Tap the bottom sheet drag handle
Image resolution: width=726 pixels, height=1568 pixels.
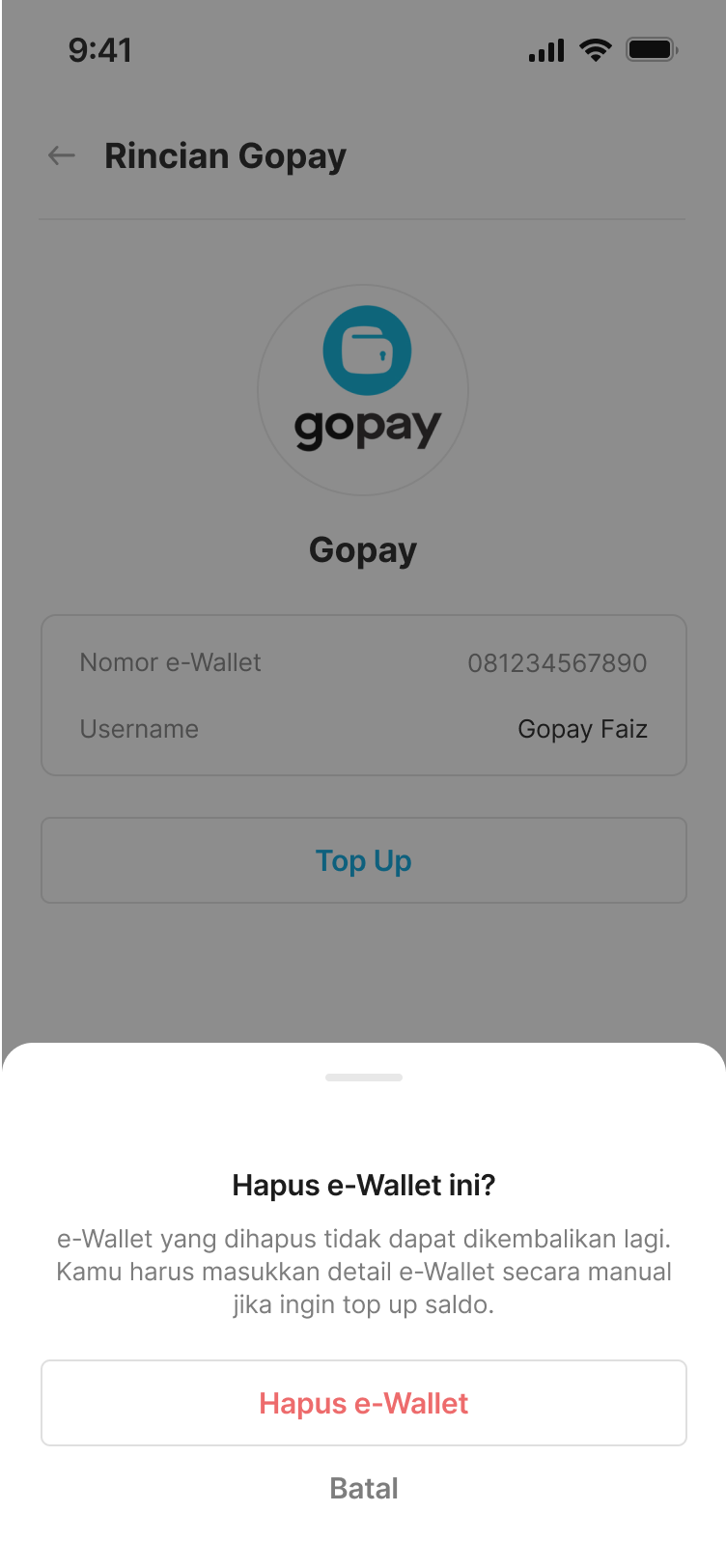pyautogui.click(x=363, y=1078)
